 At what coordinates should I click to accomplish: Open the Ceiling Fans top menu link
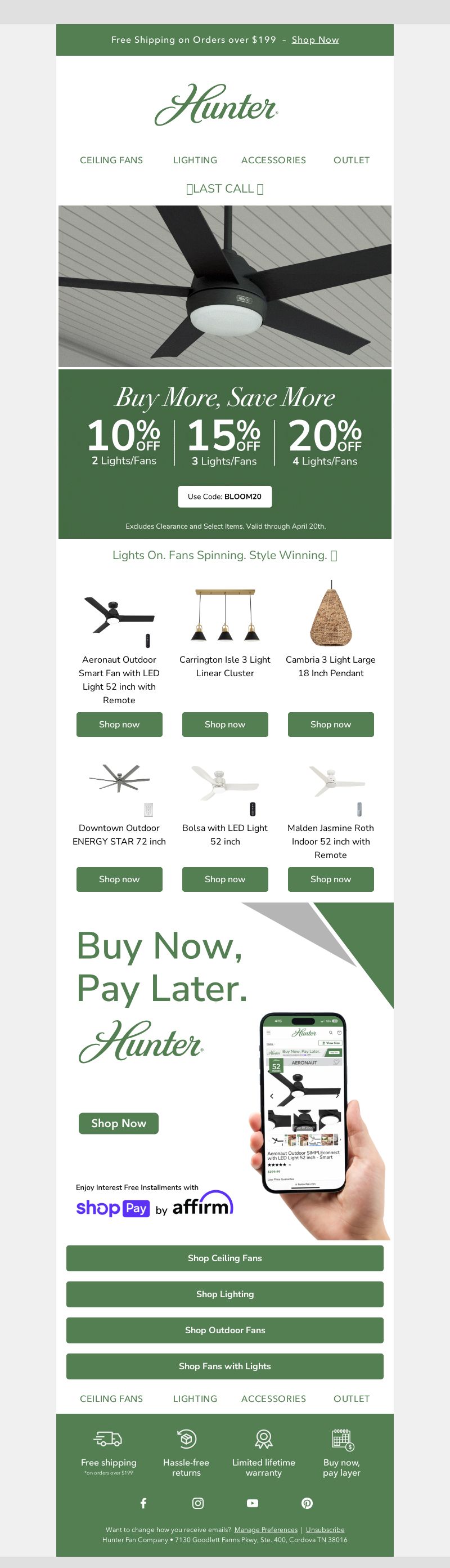pos(111,160)
